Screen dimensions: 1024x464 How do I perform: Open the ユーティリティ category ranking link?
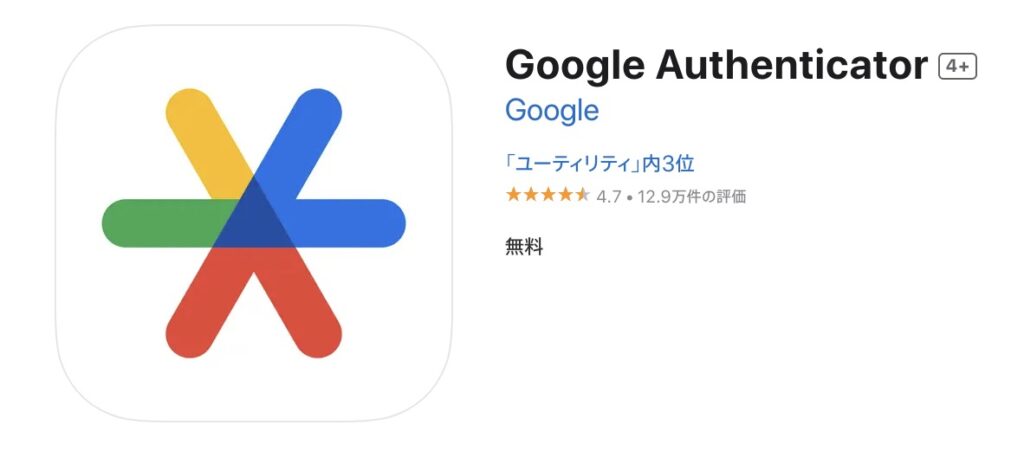(599, 163)
